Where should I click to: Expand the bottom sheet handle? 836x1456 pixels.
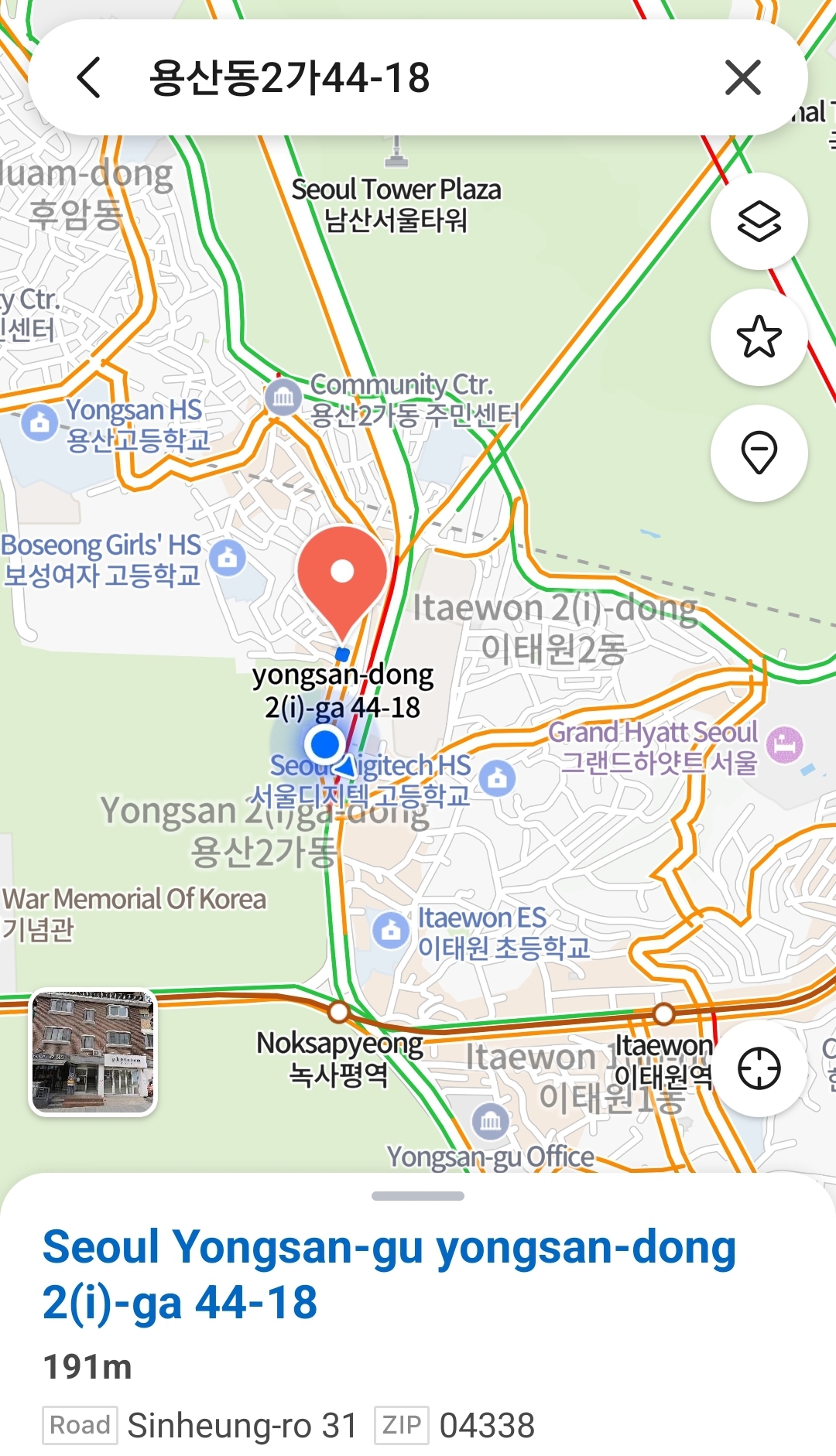(418, 1196)
